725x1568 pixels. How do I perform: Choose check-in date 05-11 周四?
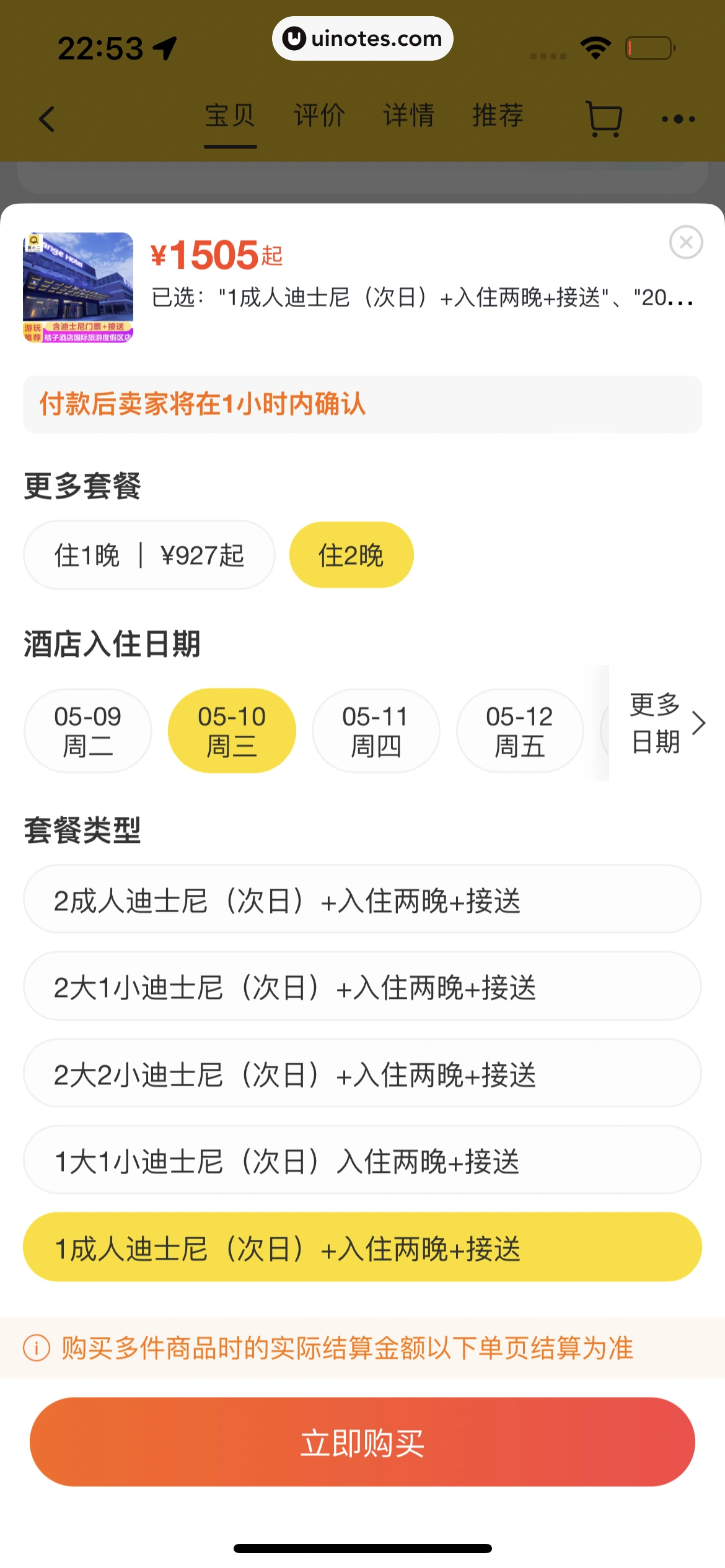tap(376, 731)
